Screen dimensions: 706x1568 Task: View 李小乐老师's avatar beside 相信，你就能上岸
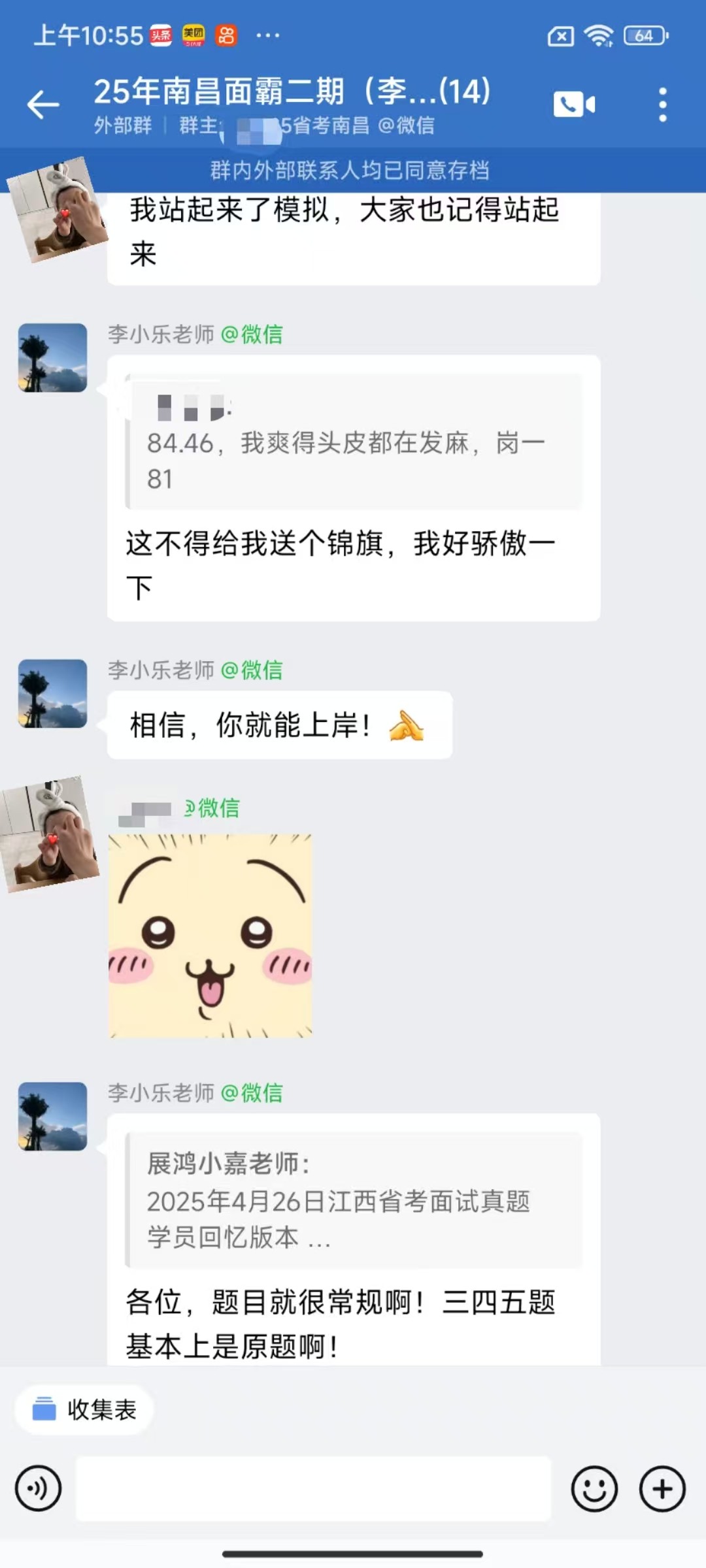(x=52, y=693)
